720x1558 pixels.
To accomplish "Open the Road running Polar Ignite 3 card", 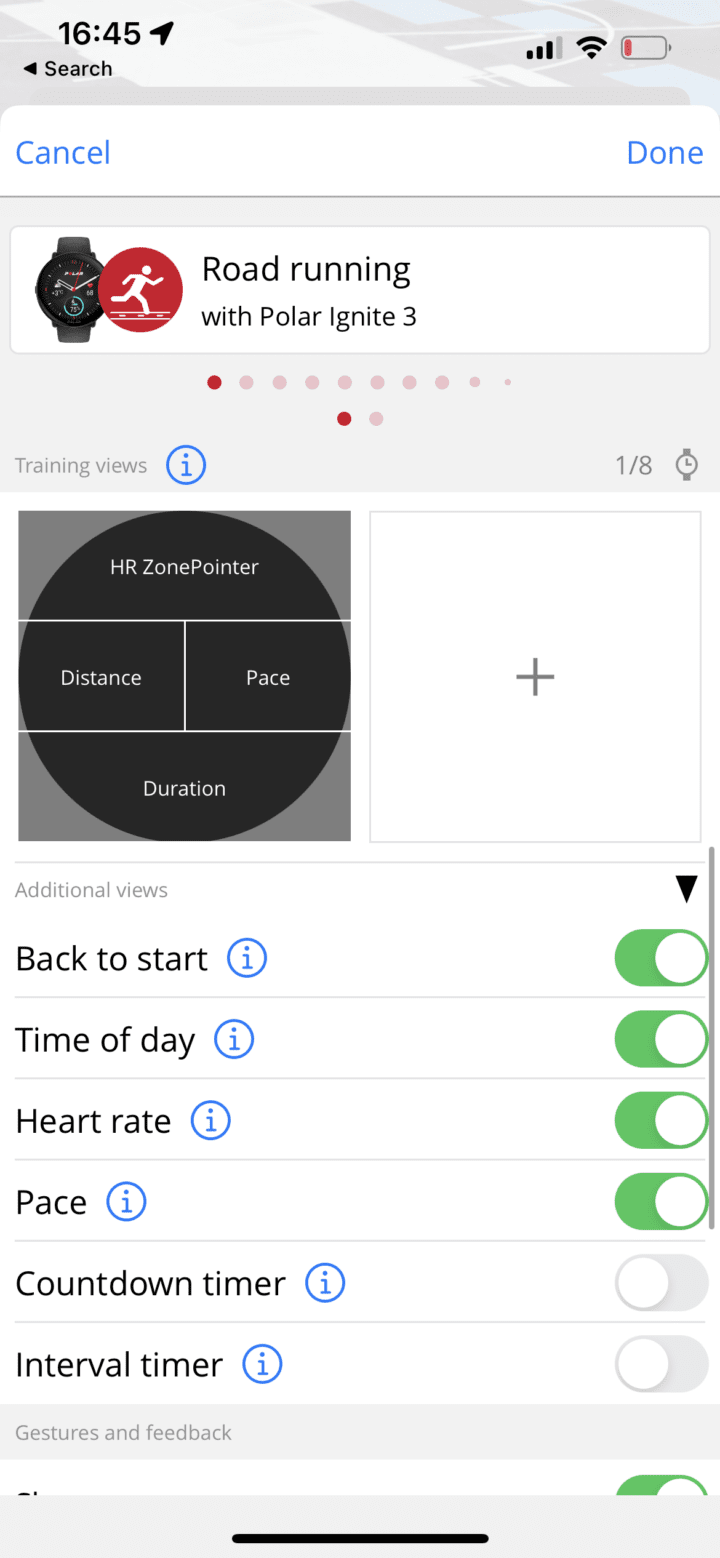I will click(x=360, y=290).
